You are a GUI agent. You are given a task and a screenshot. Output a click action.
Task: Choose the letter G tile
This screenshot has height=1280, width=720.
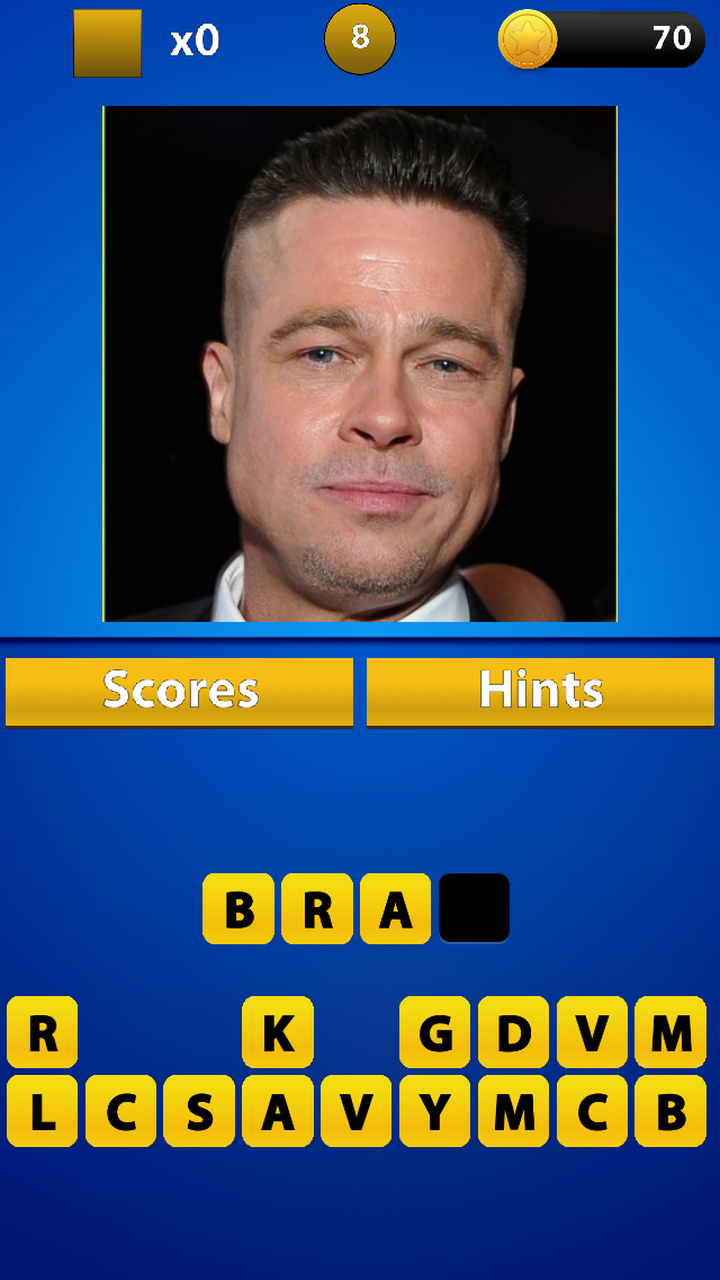tap(435, 1032)
